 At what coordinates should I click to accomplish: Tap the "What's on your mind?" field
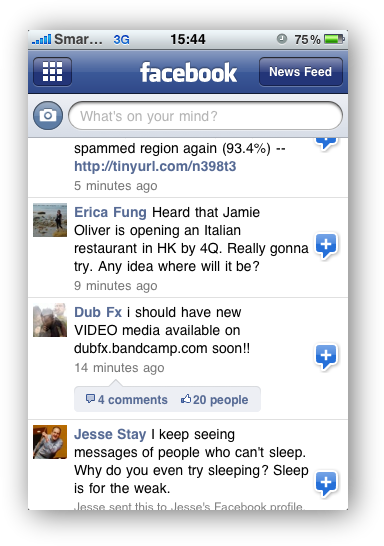pyautogui.click(x=205, y=116)
